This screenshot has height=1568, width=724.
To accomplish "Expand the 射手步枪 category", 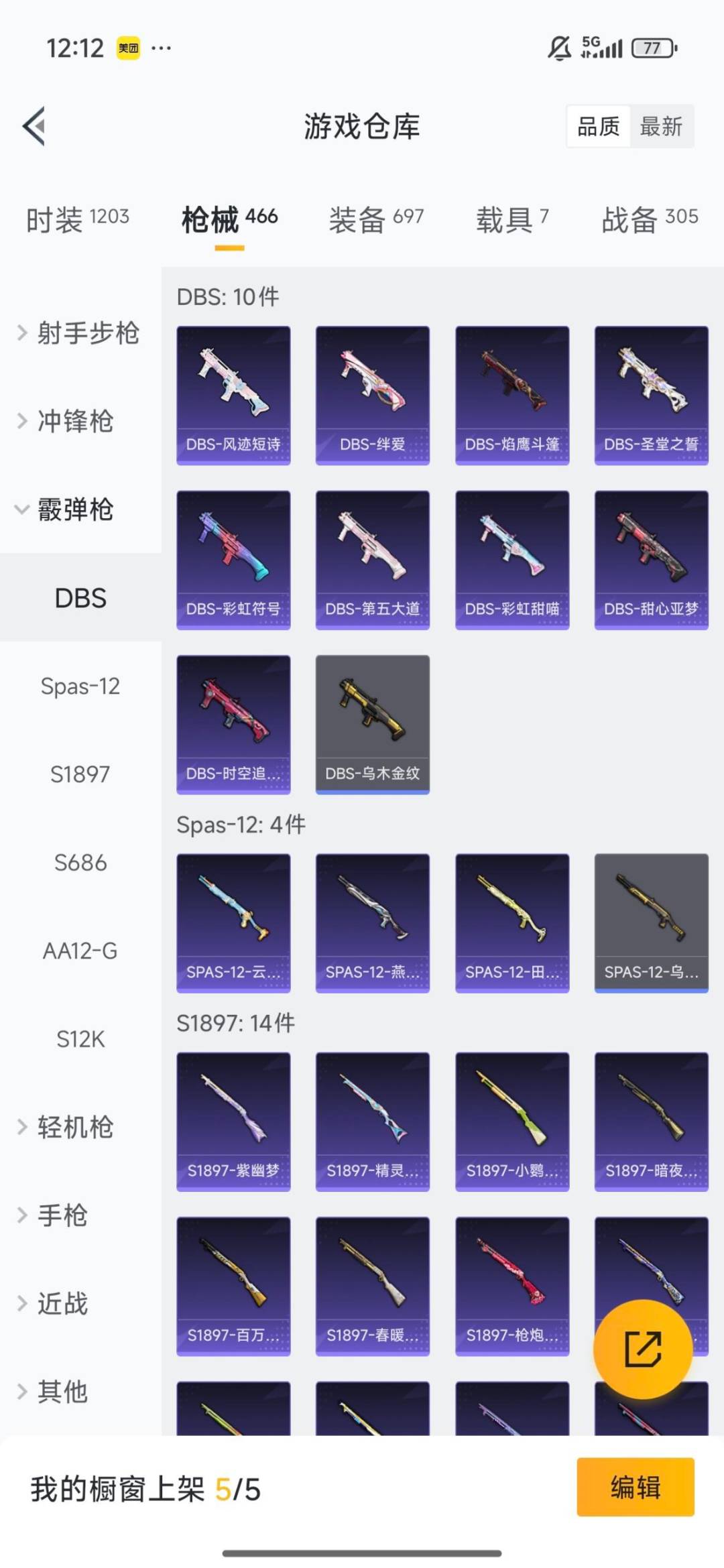I will coord(79,333).
